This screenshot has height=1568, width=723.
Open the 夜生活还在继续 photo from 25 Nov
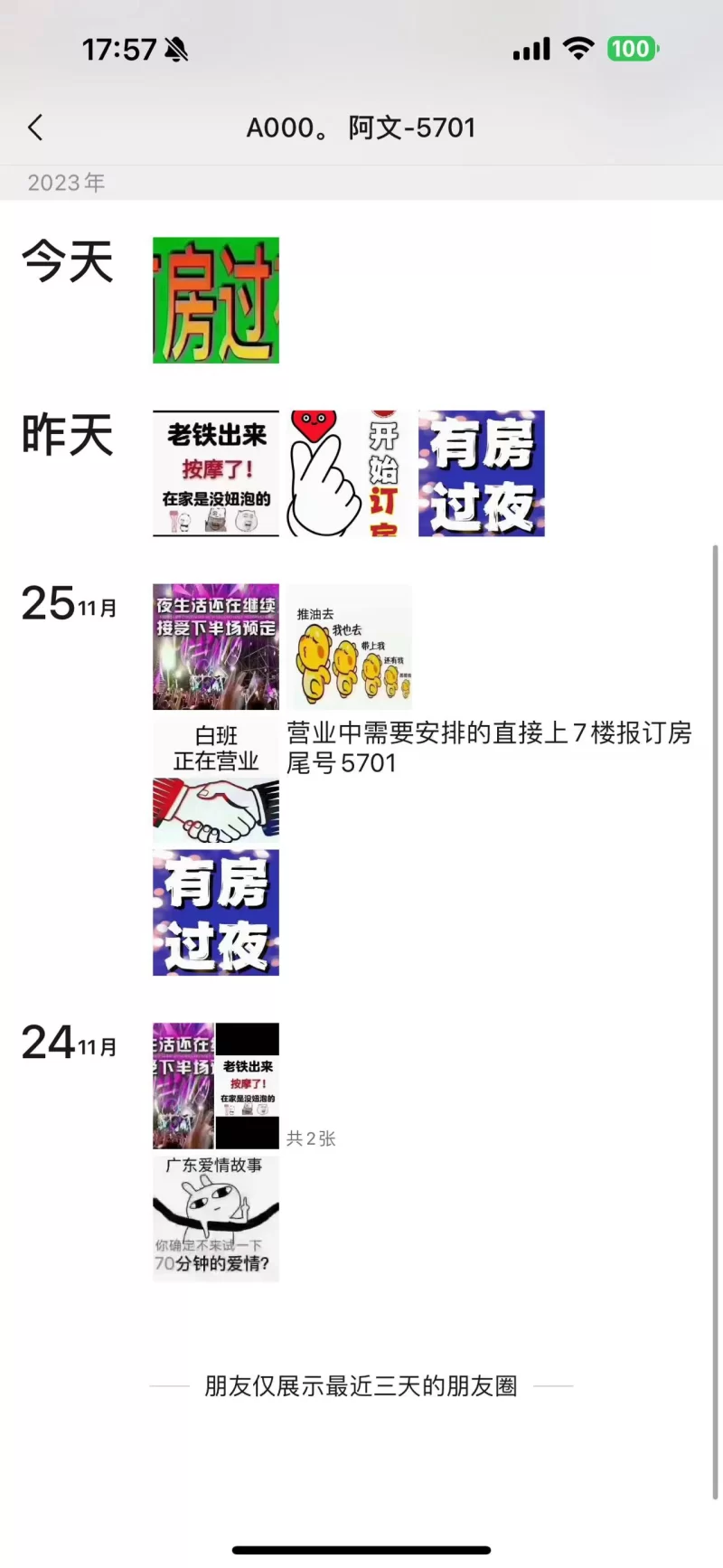click(216, 647)
